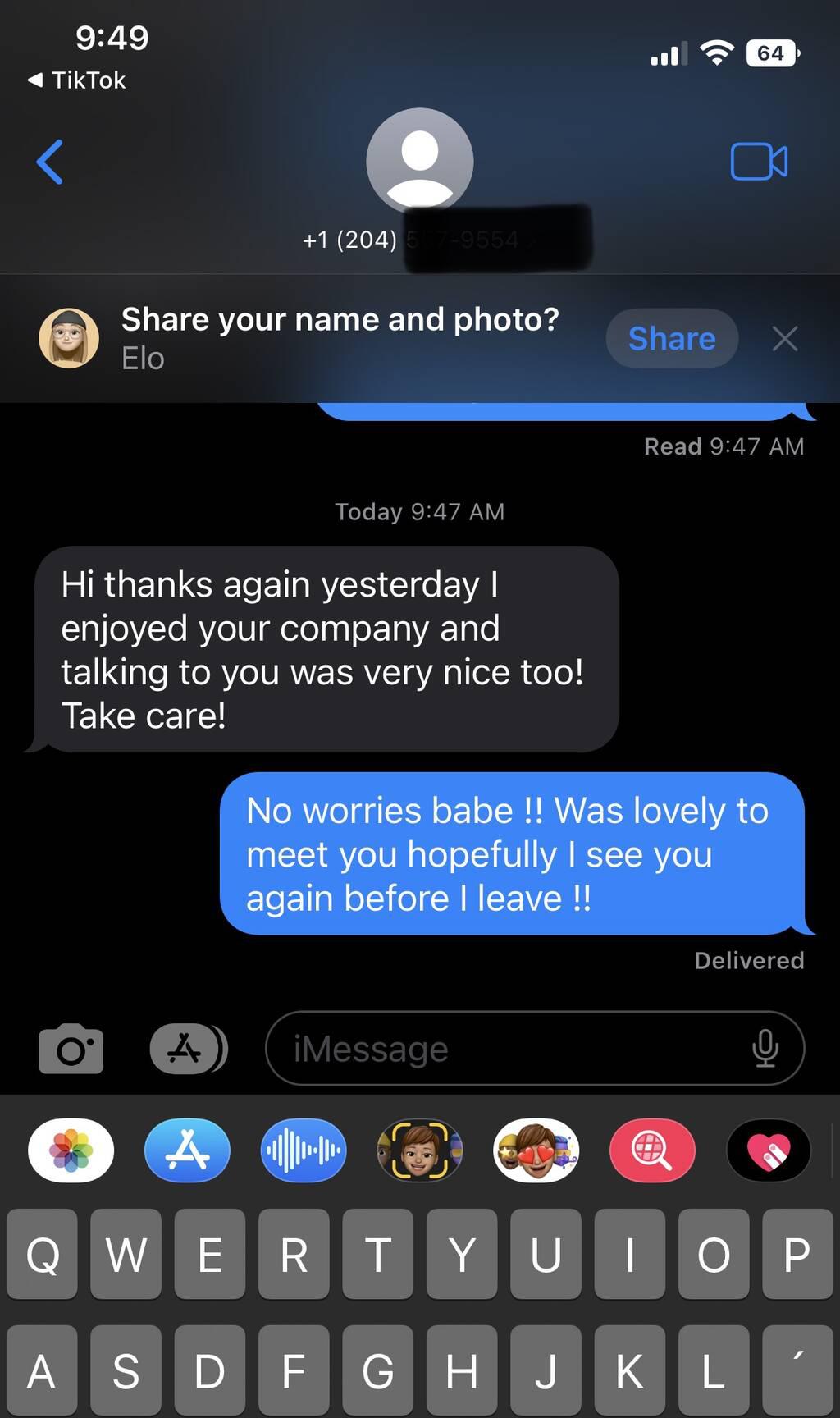Open the App Store in the app strip

(x=188, y=1150)
